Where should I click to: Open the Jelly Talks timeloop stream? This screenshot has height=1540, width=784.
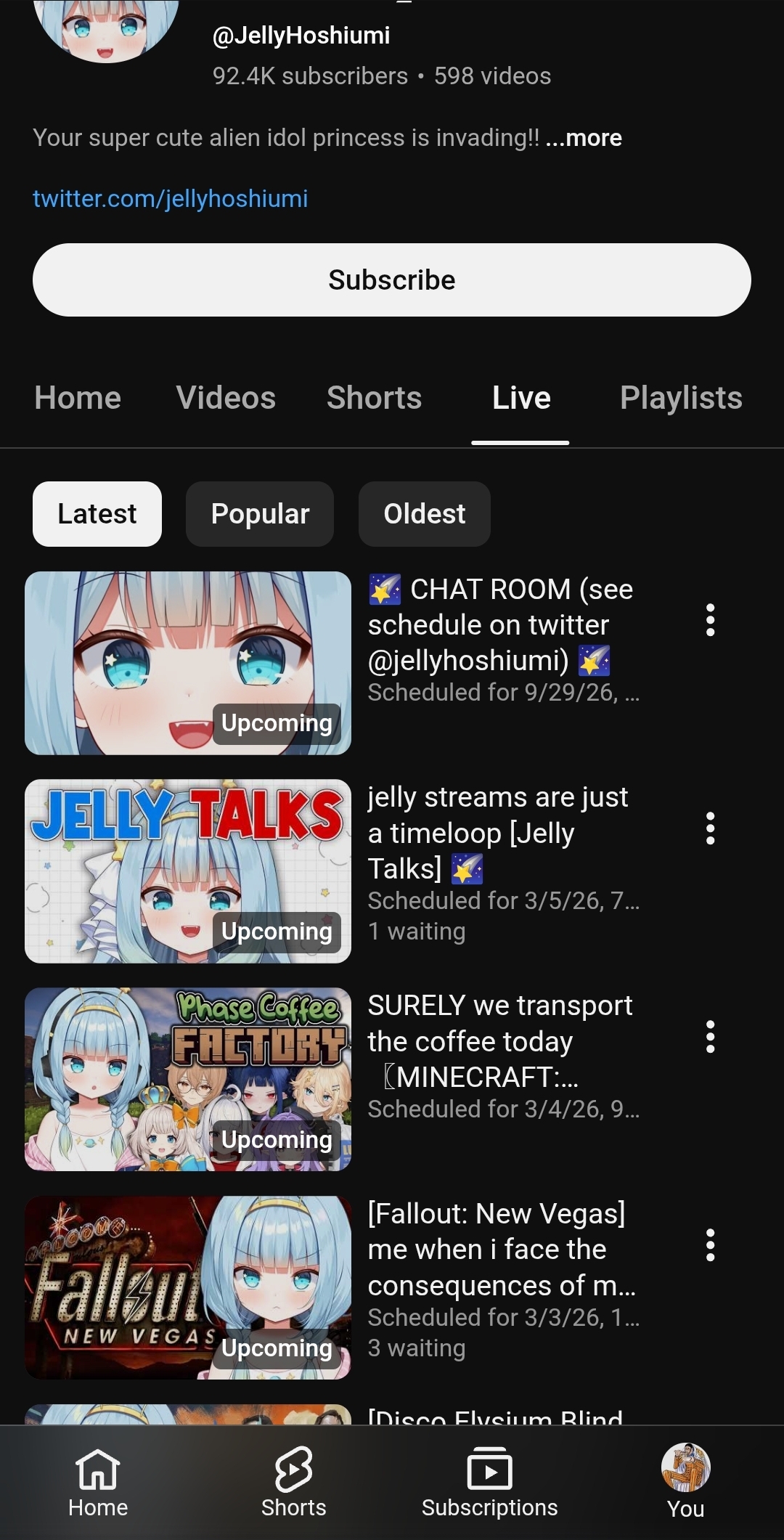point(188,871)
